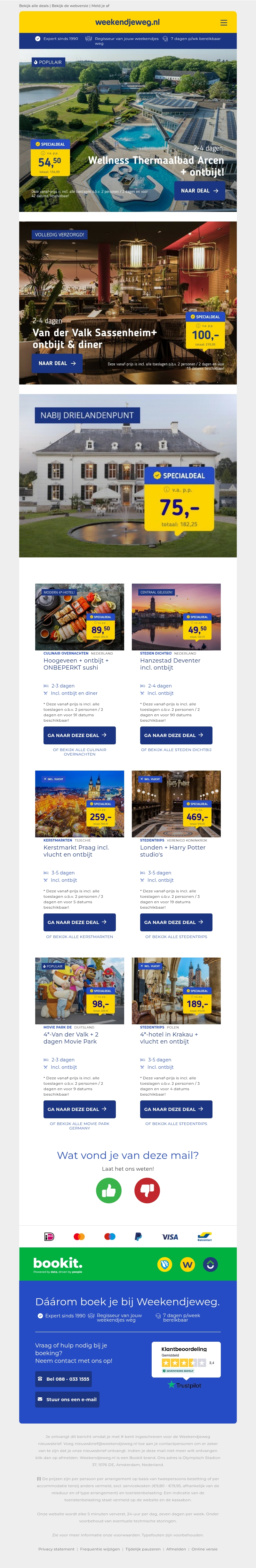Open the hamburger menu in the header

pyautogui.click(x=224, y=22)
